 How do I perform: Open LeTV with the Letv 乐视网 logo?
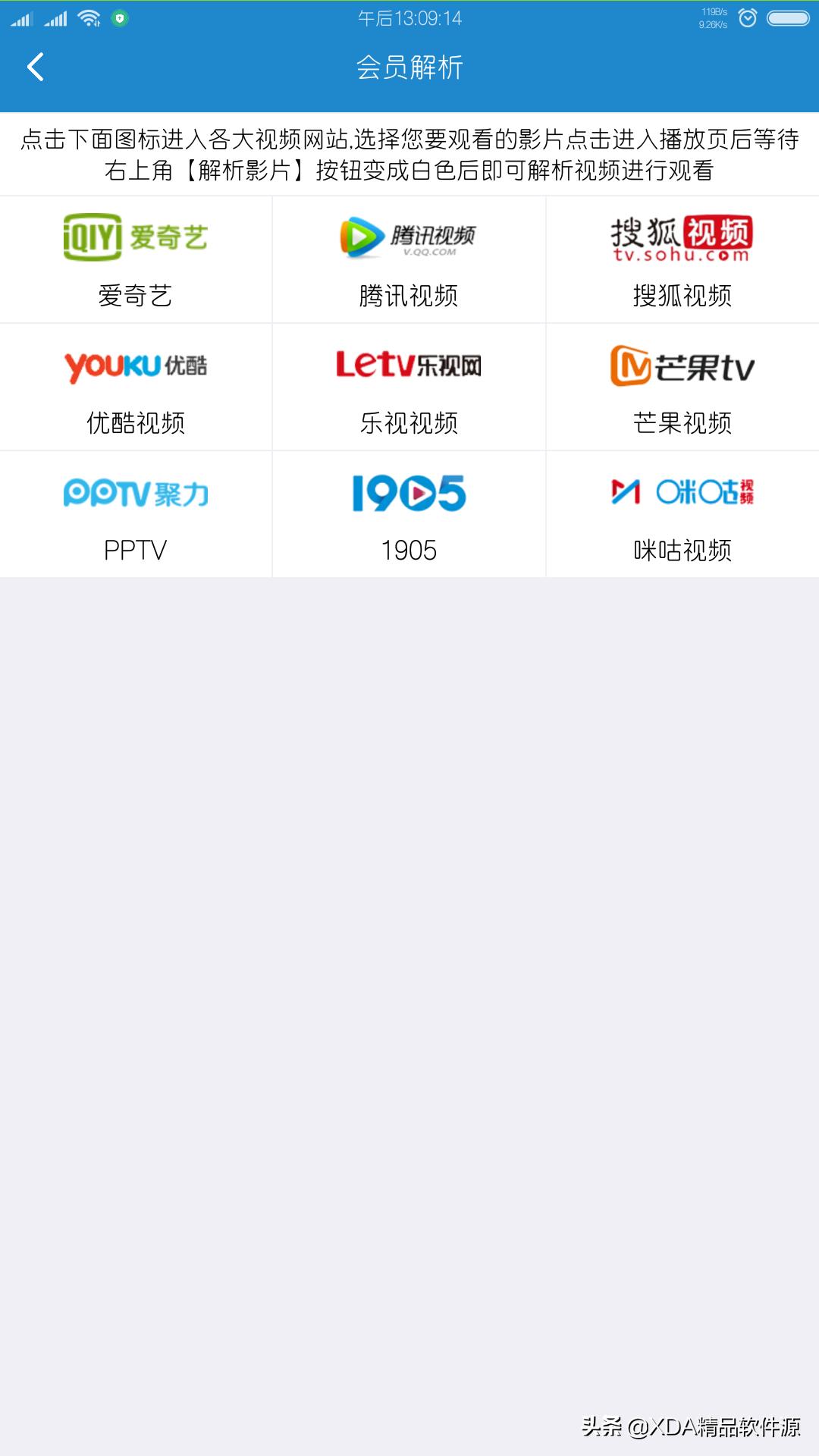(x=409, y=365)
